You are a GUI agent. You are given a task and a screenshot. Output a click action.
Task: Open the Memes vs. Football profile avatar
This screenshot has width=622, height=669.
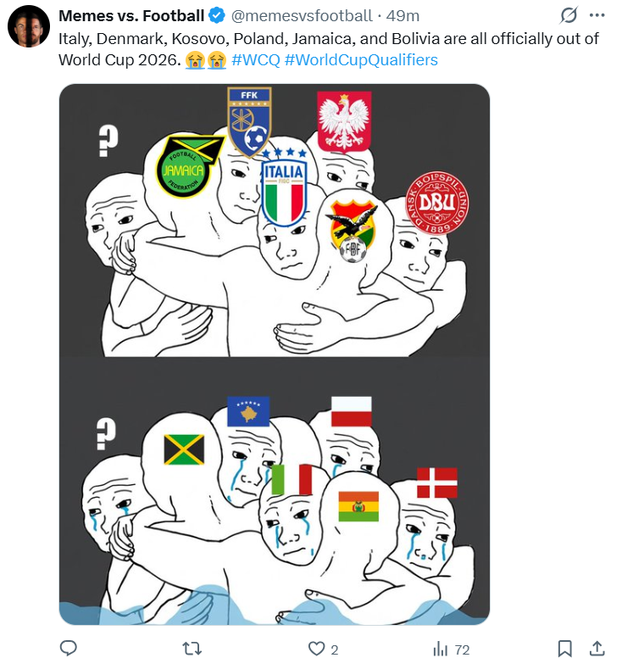point(29,26)
